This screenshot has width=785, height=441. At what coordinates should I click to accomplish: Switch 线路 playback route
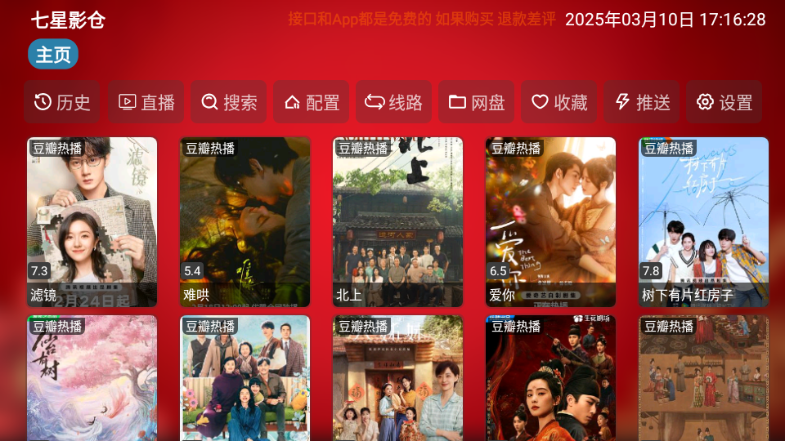point(394,102)
